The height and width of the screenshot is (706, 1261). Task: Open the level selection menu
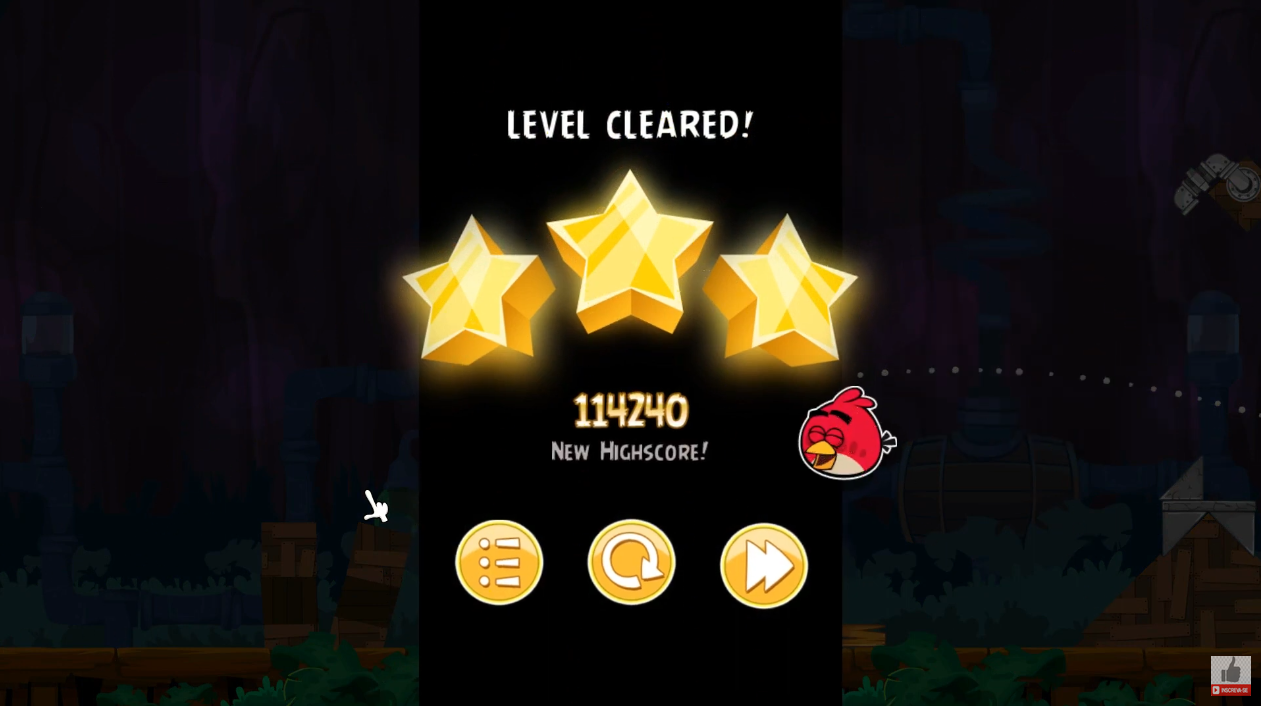pos(499,563)
